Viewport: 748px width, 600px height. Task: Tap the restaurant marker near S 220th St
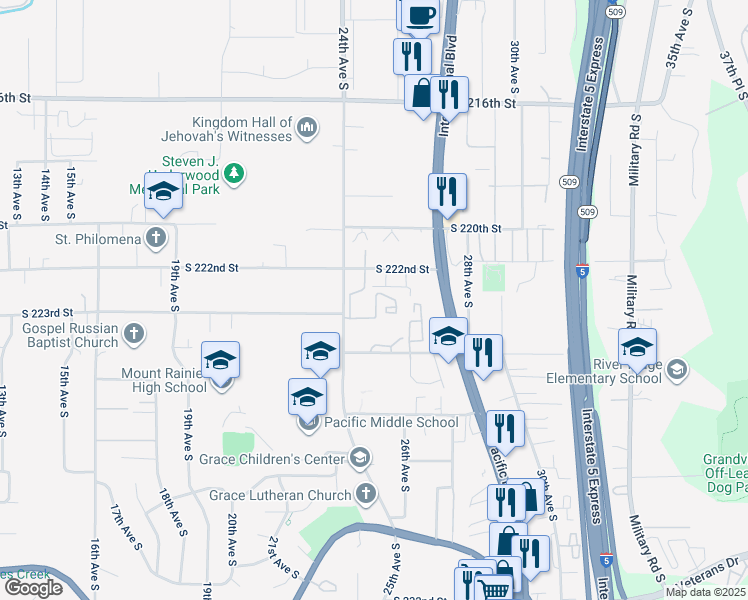(x=448, y=191)
